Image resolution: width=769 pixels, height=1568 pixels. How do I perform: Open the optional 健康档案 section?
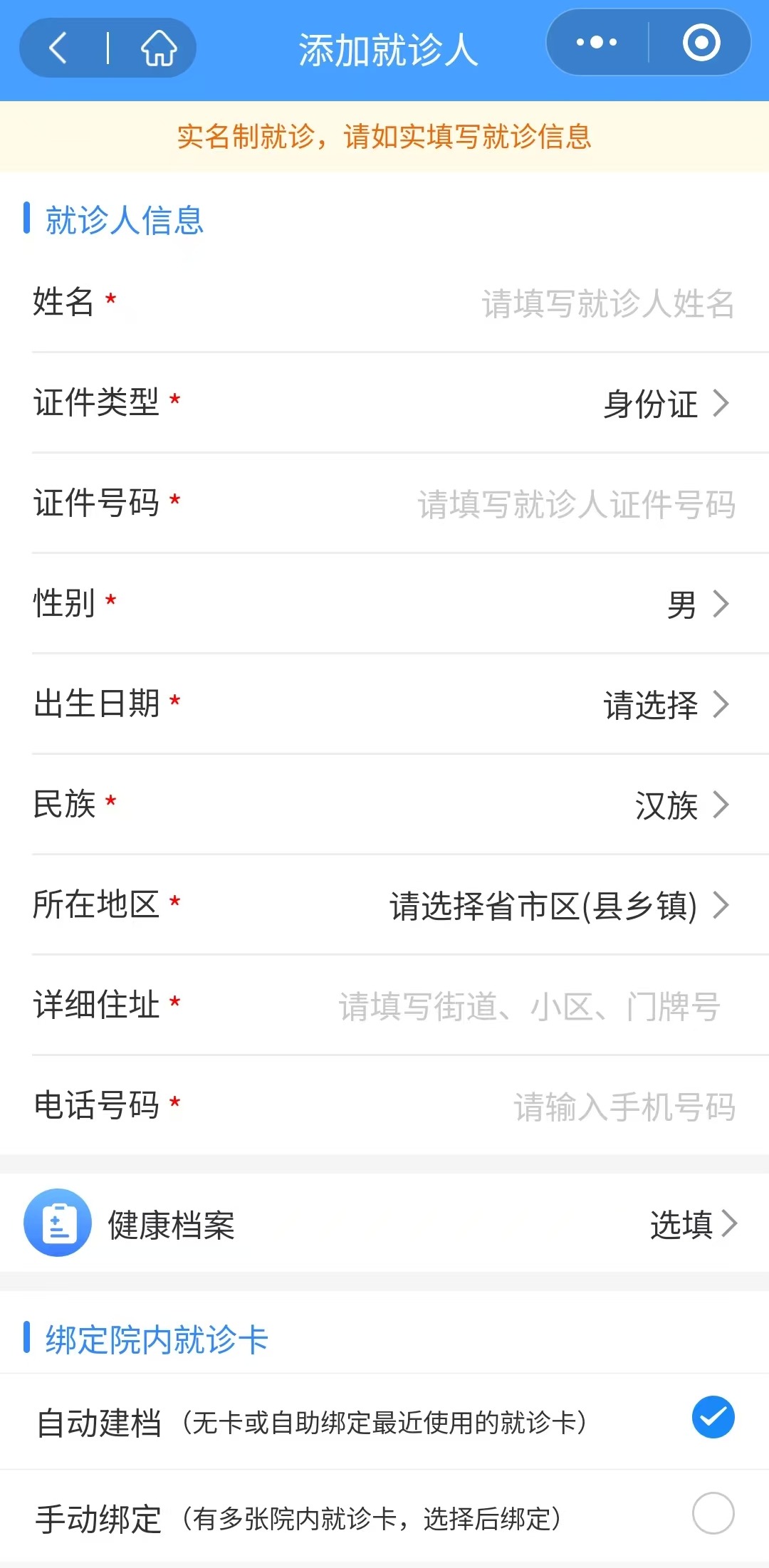click(x=384, y=1223)
